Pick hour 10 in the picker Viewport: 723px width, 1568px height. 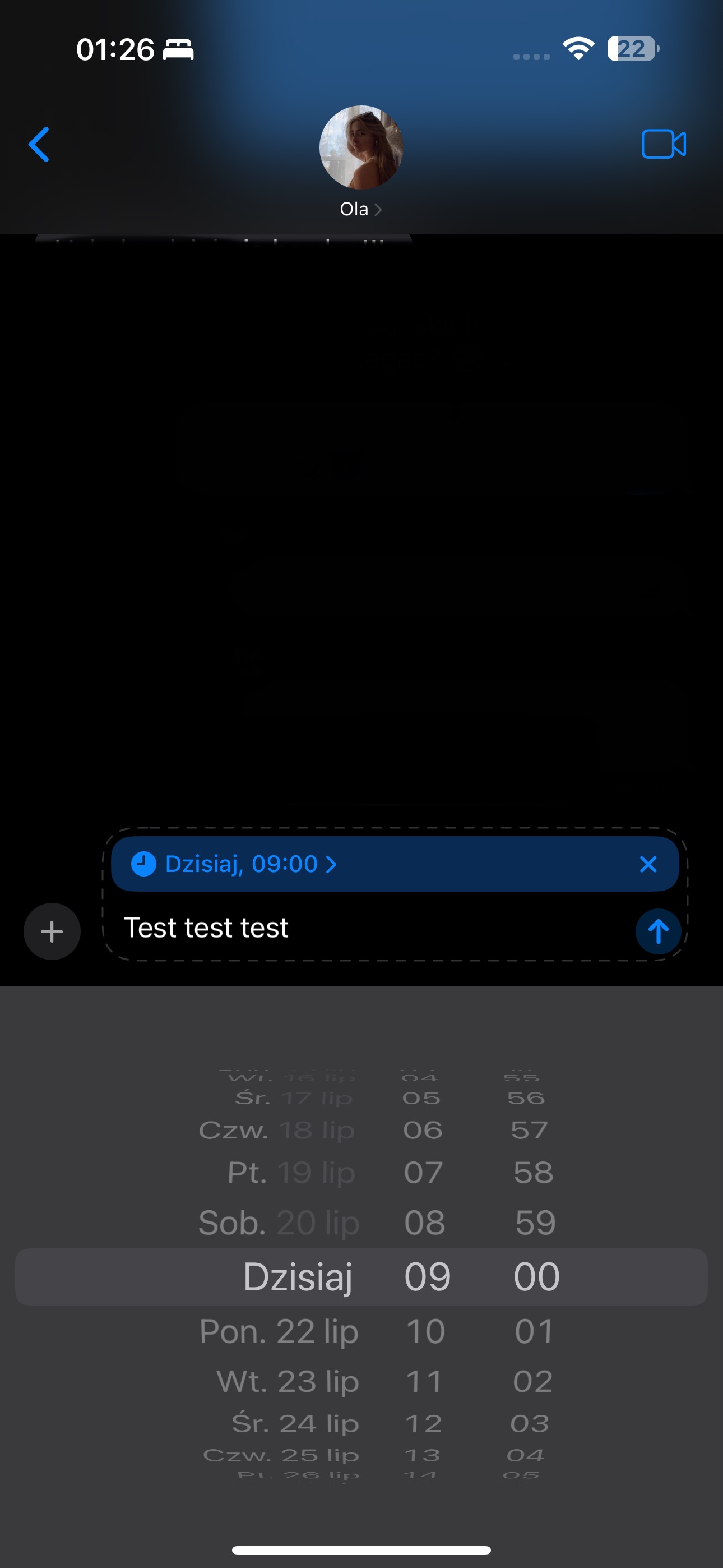click(x=425, y=1331)
